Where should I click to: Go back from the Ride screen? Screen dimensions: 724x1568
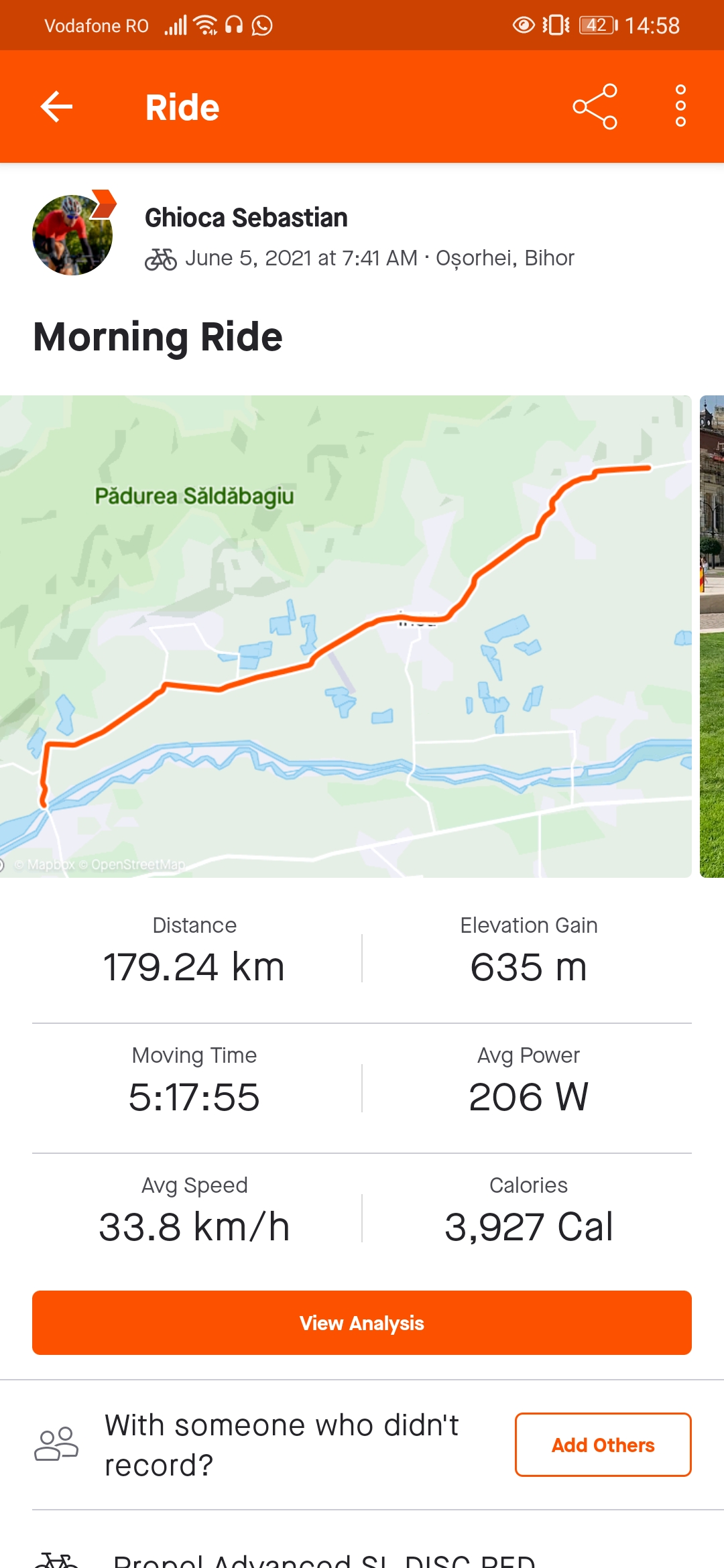pyautogui.click(x=57, y=107)
